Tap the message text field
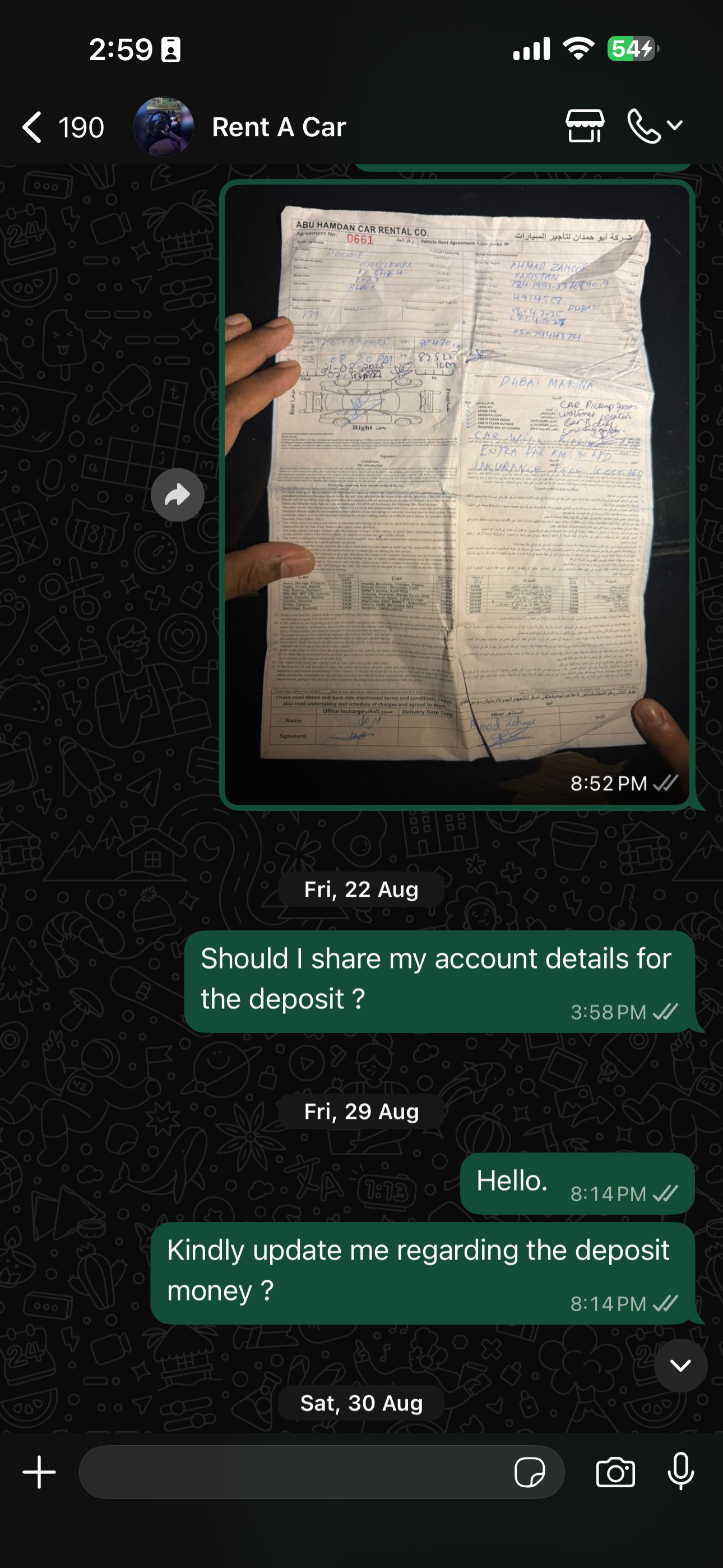The height and width of the screenshot is (1568, 723). pos(292,1473)
